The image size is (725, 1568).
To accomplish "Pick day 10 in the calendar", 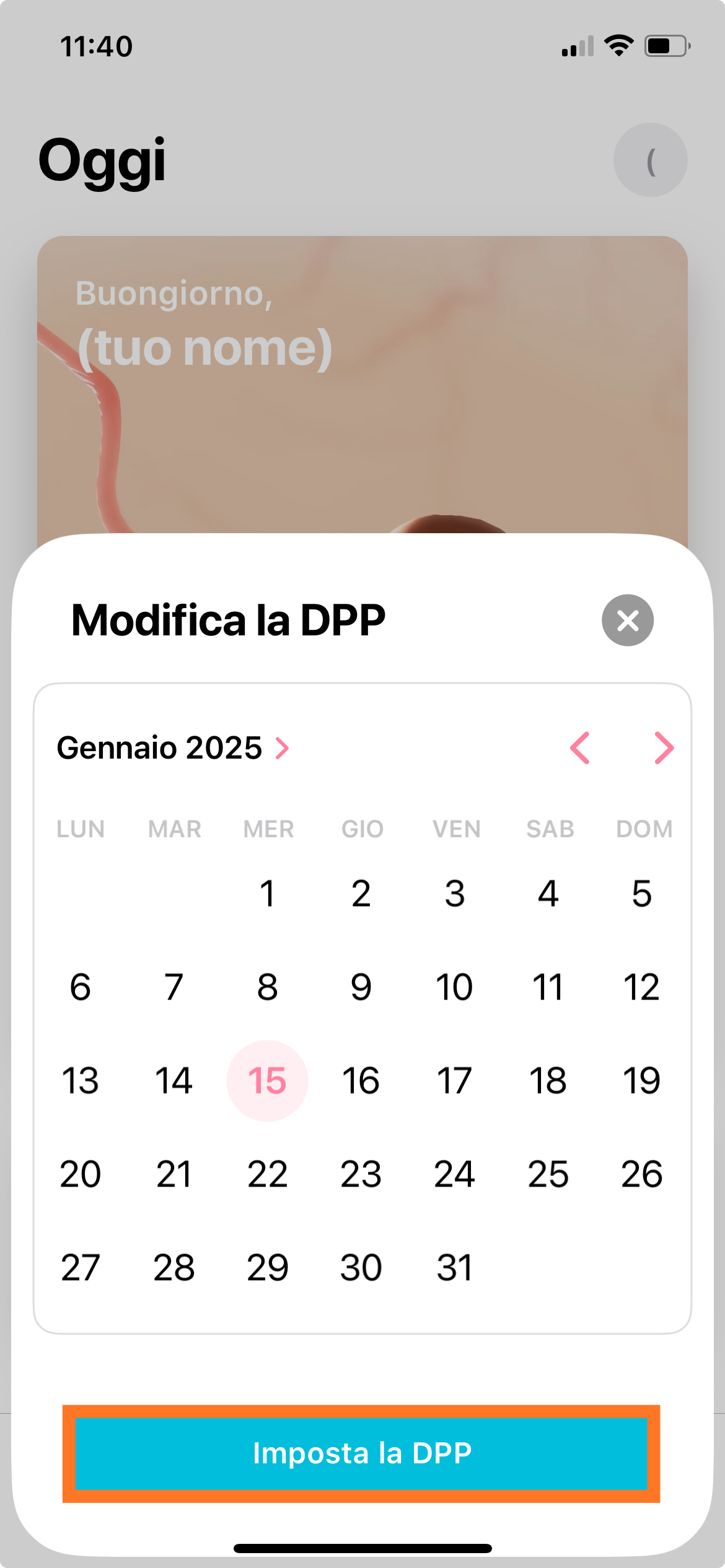I will pyautogui.click(x=454, y=987).
